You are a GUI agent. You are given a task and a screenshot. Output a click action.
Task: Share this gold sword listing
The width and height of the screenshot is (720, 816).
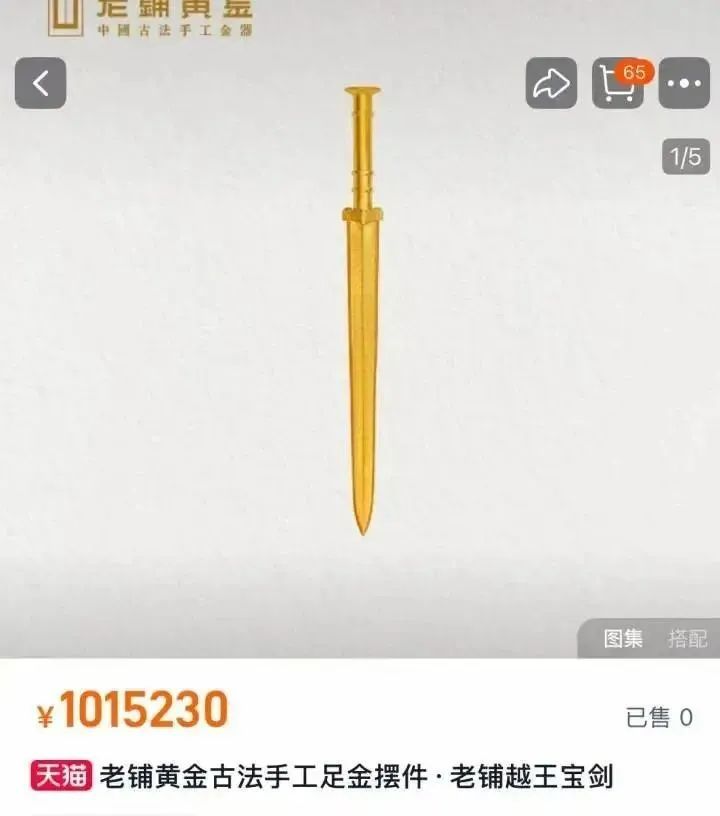pyautogui.click(x=551, y=83)
